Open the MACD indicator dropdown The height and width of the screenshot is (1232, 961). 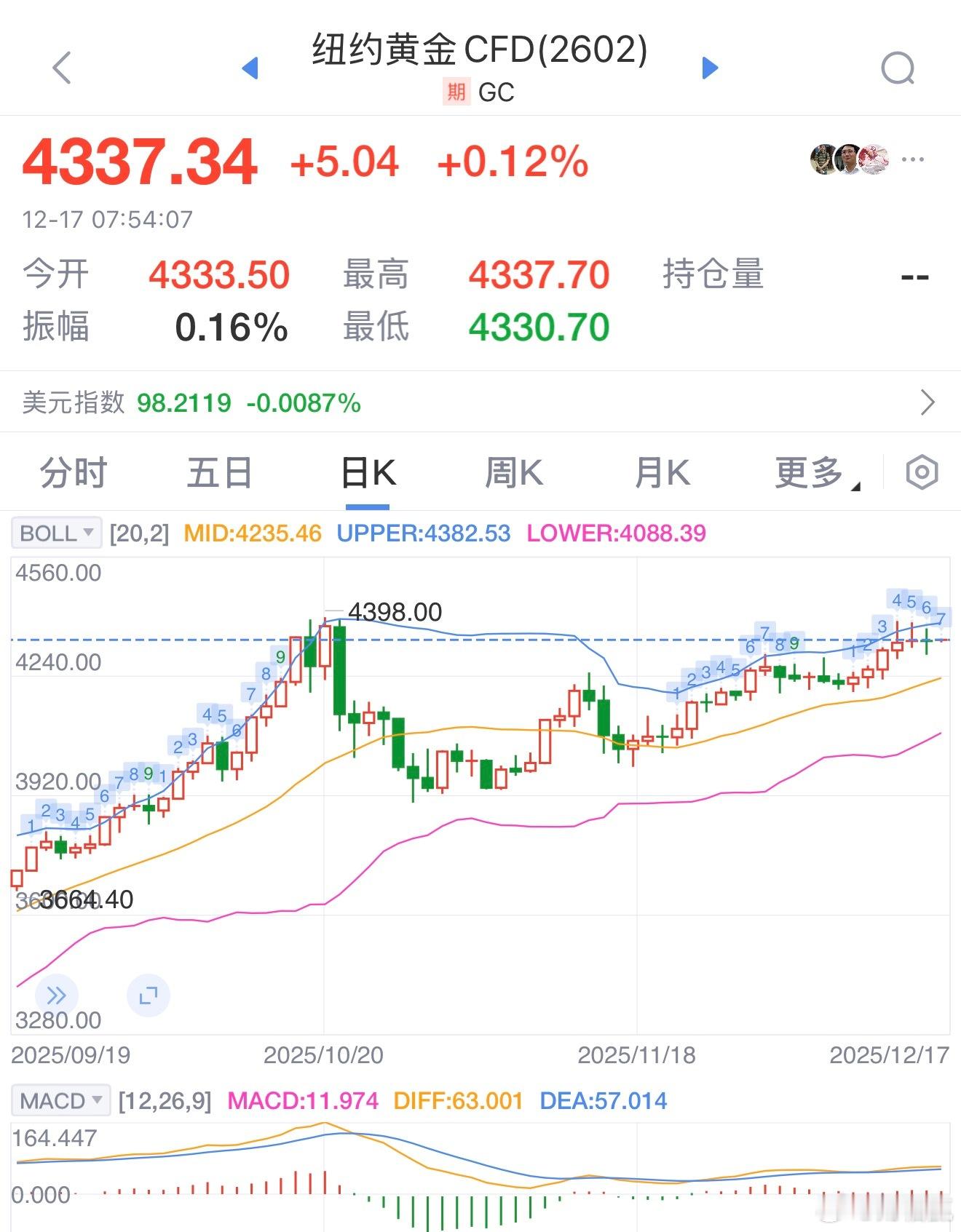point(60,1101)
